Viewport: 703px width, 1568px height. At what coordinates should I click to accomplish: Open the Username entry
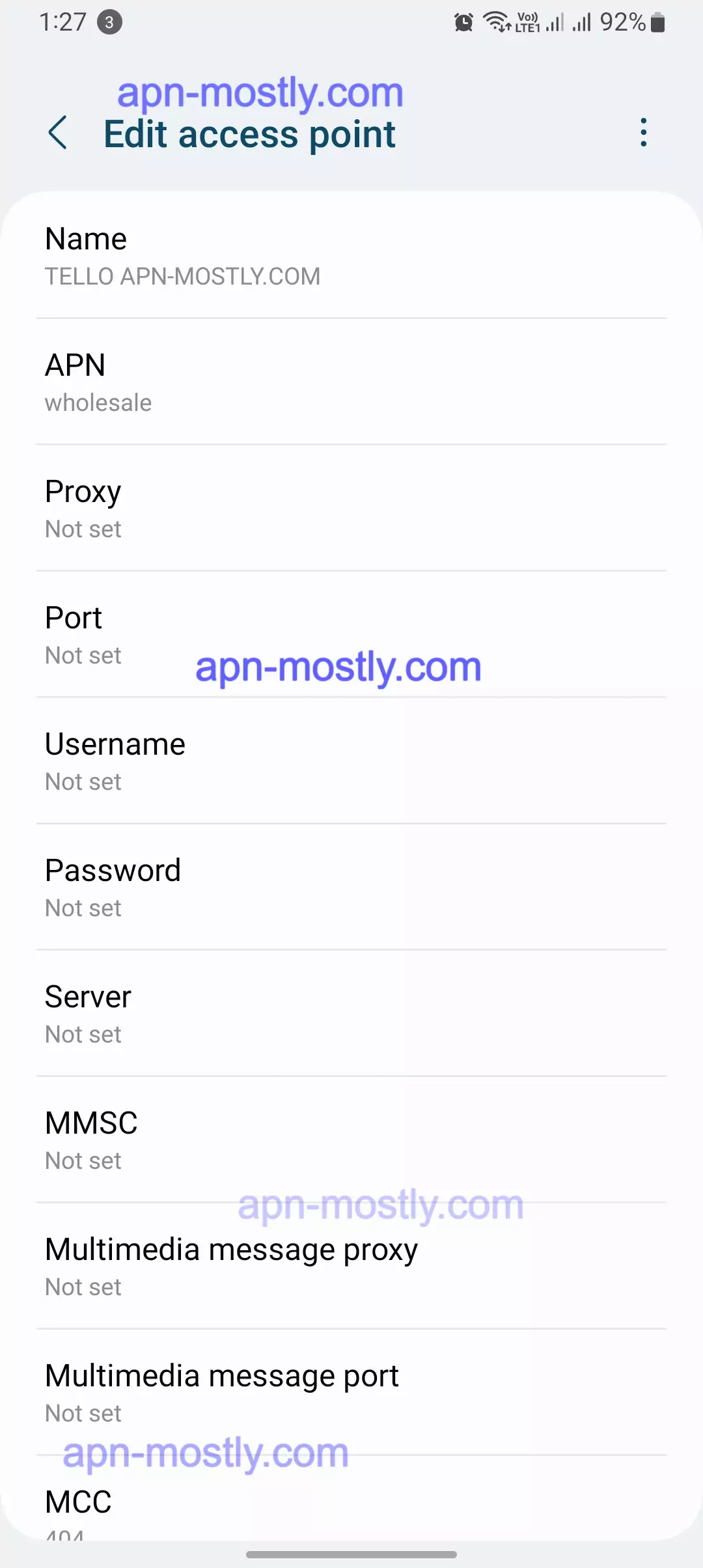click(x=351, y=761)
